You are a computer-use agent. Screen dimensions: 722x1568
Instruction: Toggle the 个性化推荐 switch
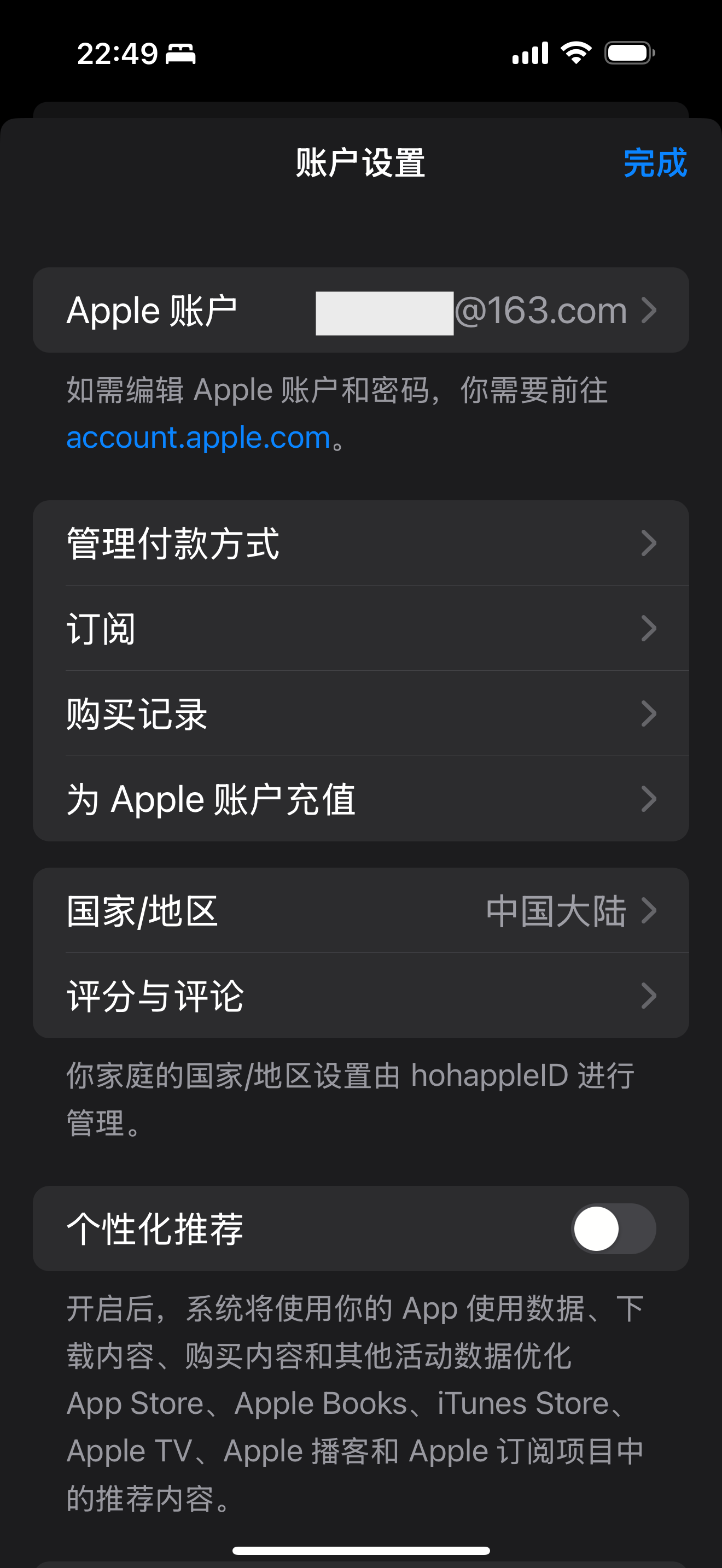point(613,1228)
